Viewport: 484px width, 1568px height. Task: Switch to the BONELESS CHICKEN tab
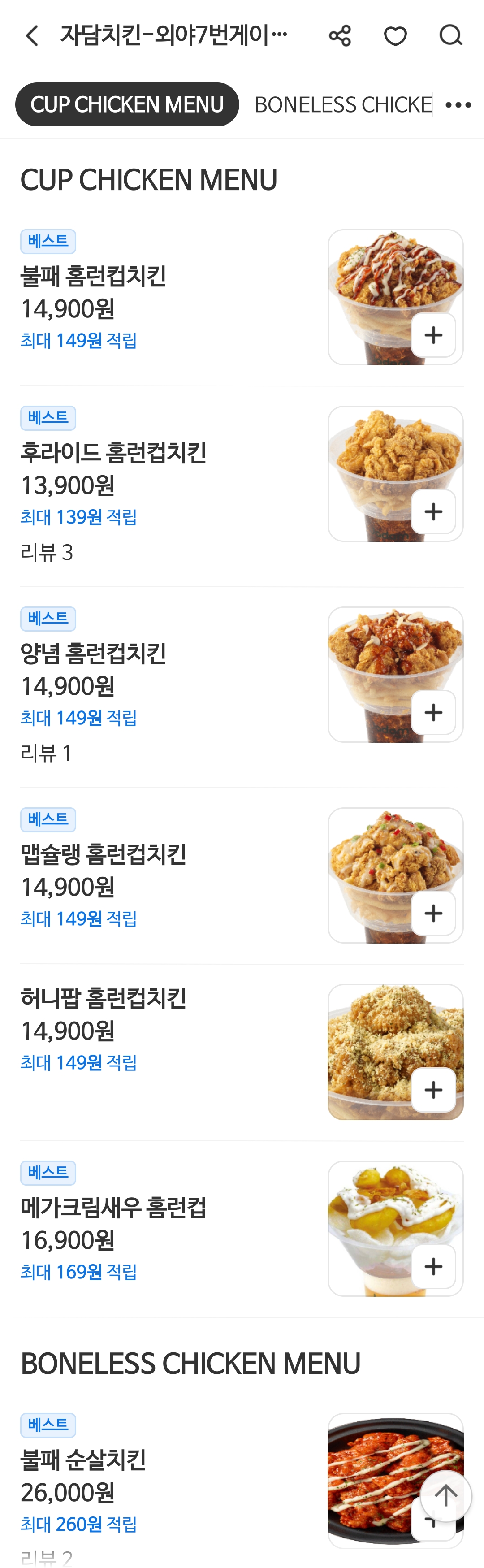(x=343, y=105)
